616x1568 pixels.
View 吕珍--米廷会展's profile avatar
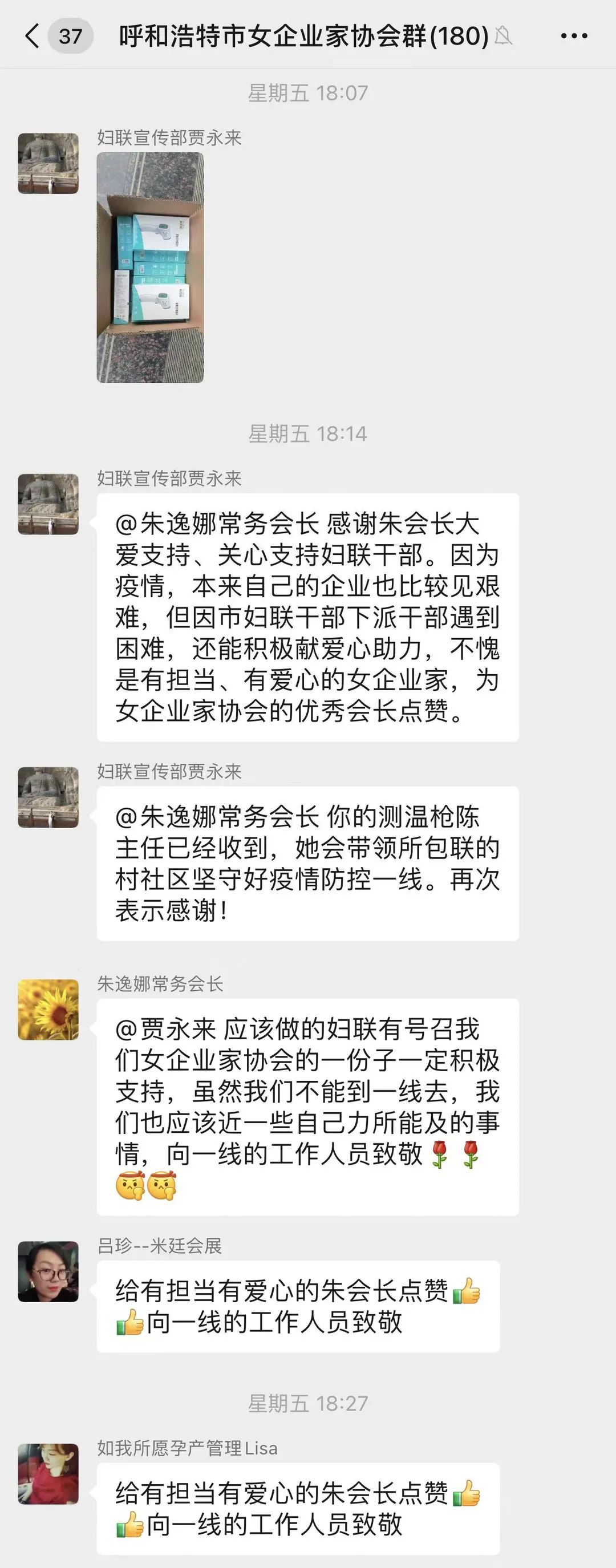(x=48, y=1271)
